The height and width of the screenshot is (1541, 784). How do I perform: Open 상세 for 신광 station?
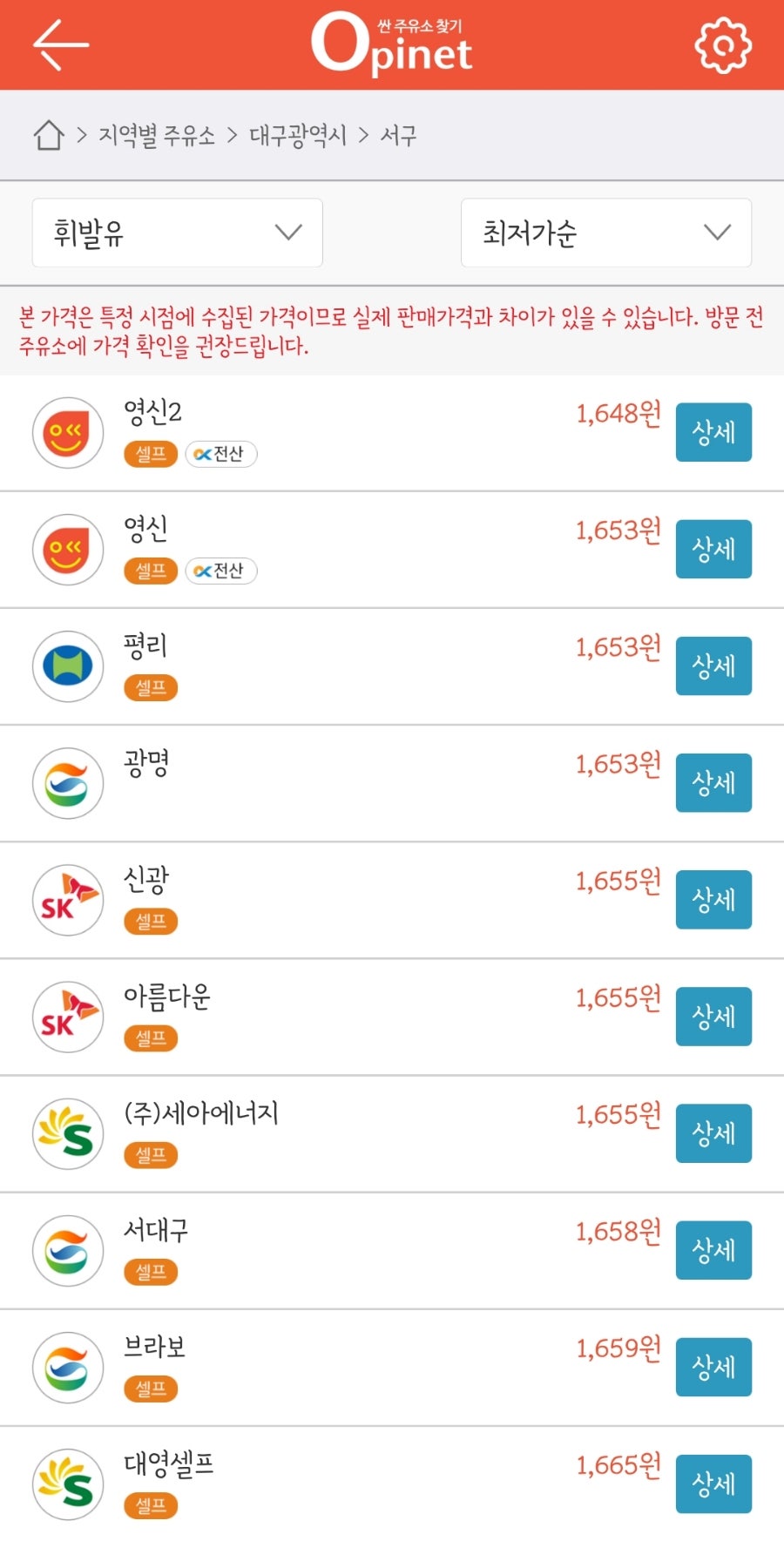[713, 899]
